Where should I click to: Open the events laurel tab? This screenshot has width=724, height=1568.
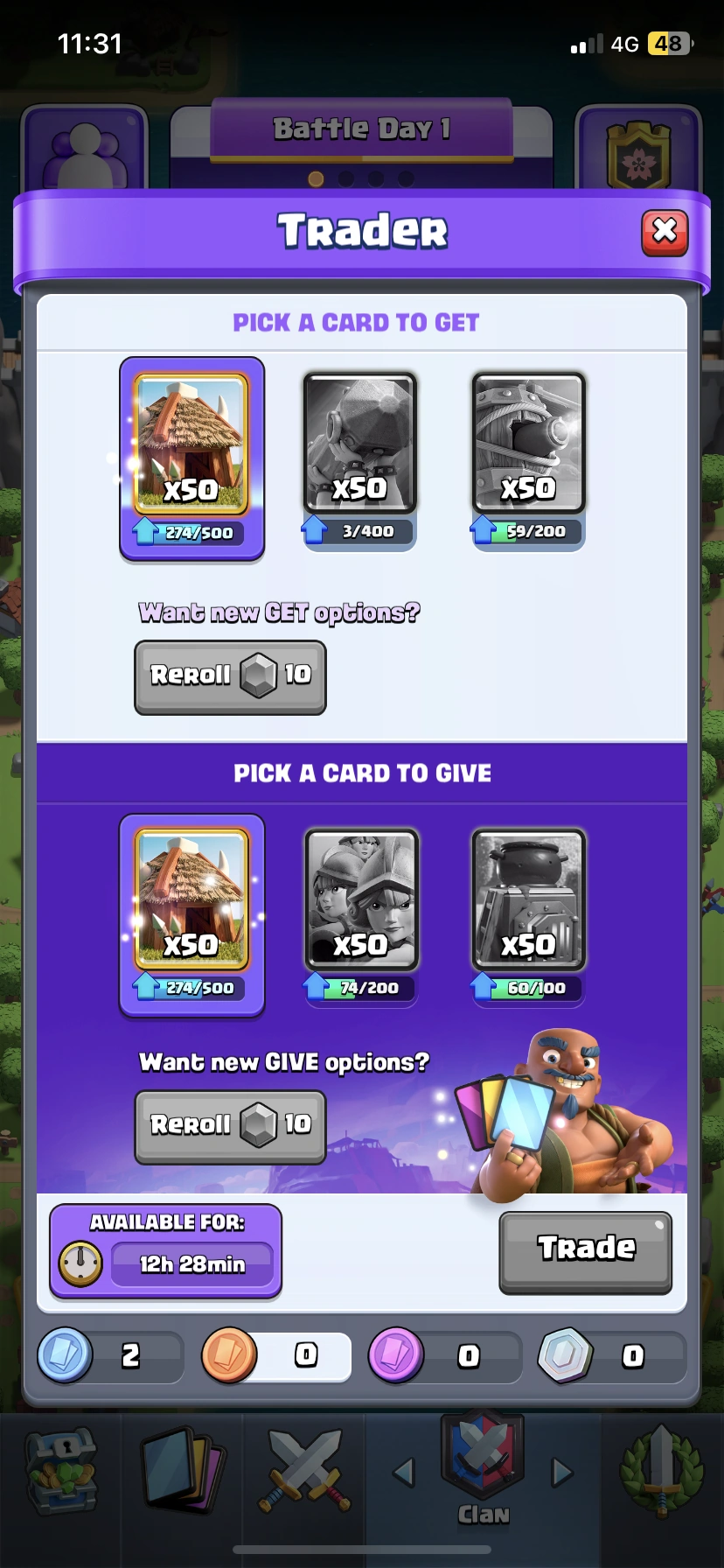click(x=662, y=1473)
